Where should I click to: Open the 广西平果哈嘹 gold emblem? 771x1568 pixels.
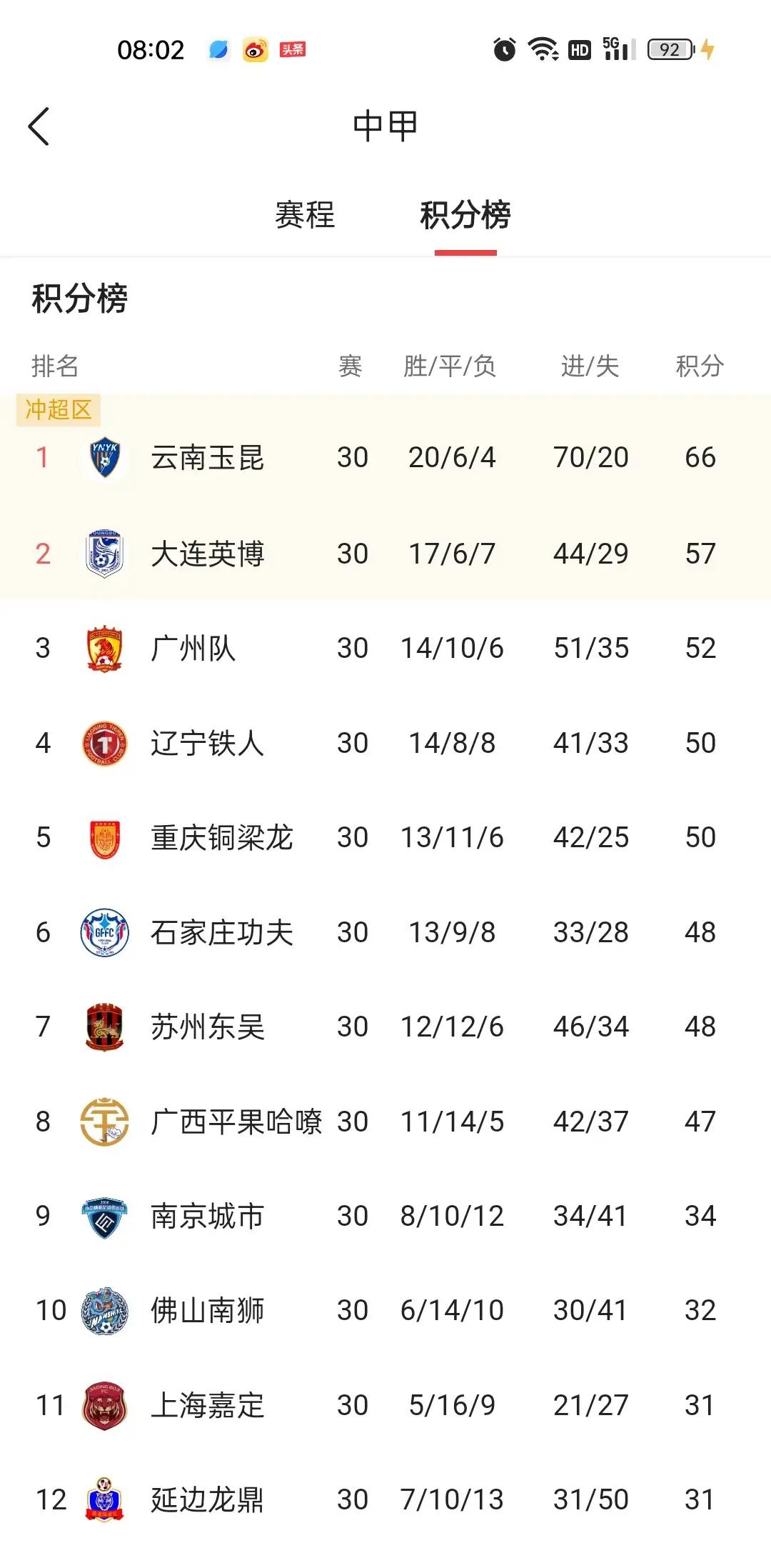tap(104, 1122)
